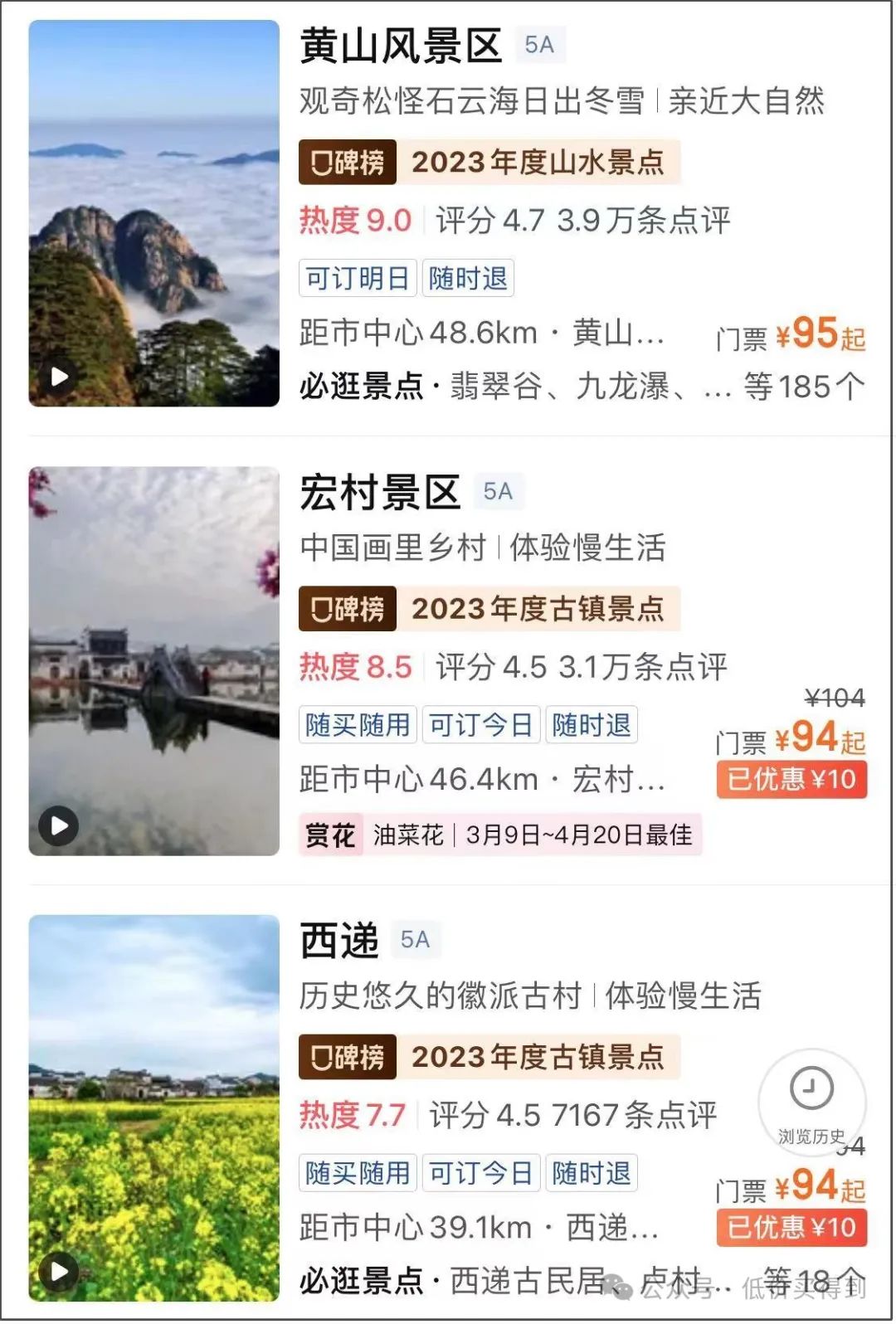Image resolution: width=896 pixels, height=1324 pixels.
Task: Open 浏览历史 browsing history
Action: (x=811, y=1099)
